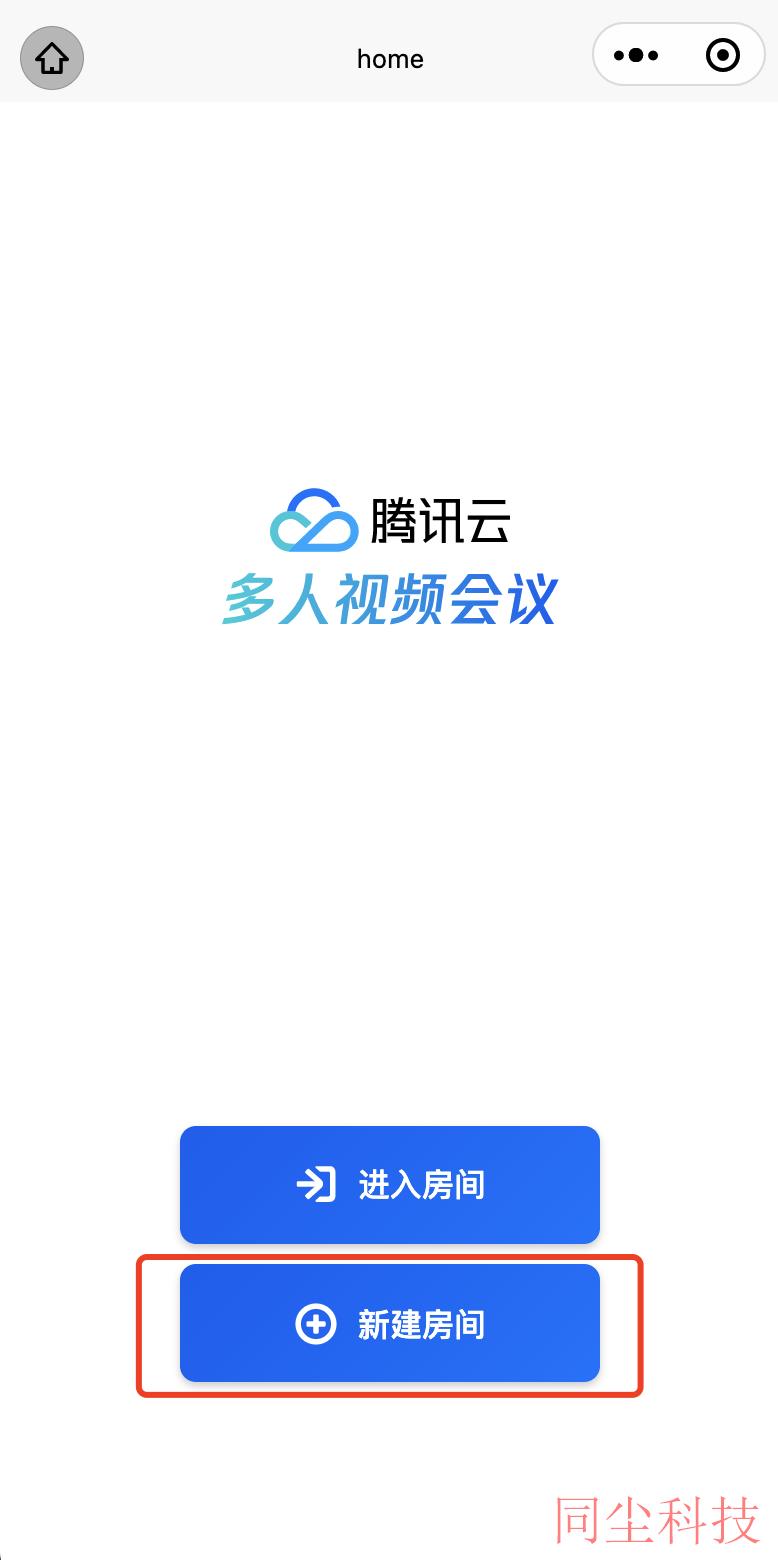Tap the home icon in header
This screenshot has width=778, height=1560.
(x=52, y=59)
